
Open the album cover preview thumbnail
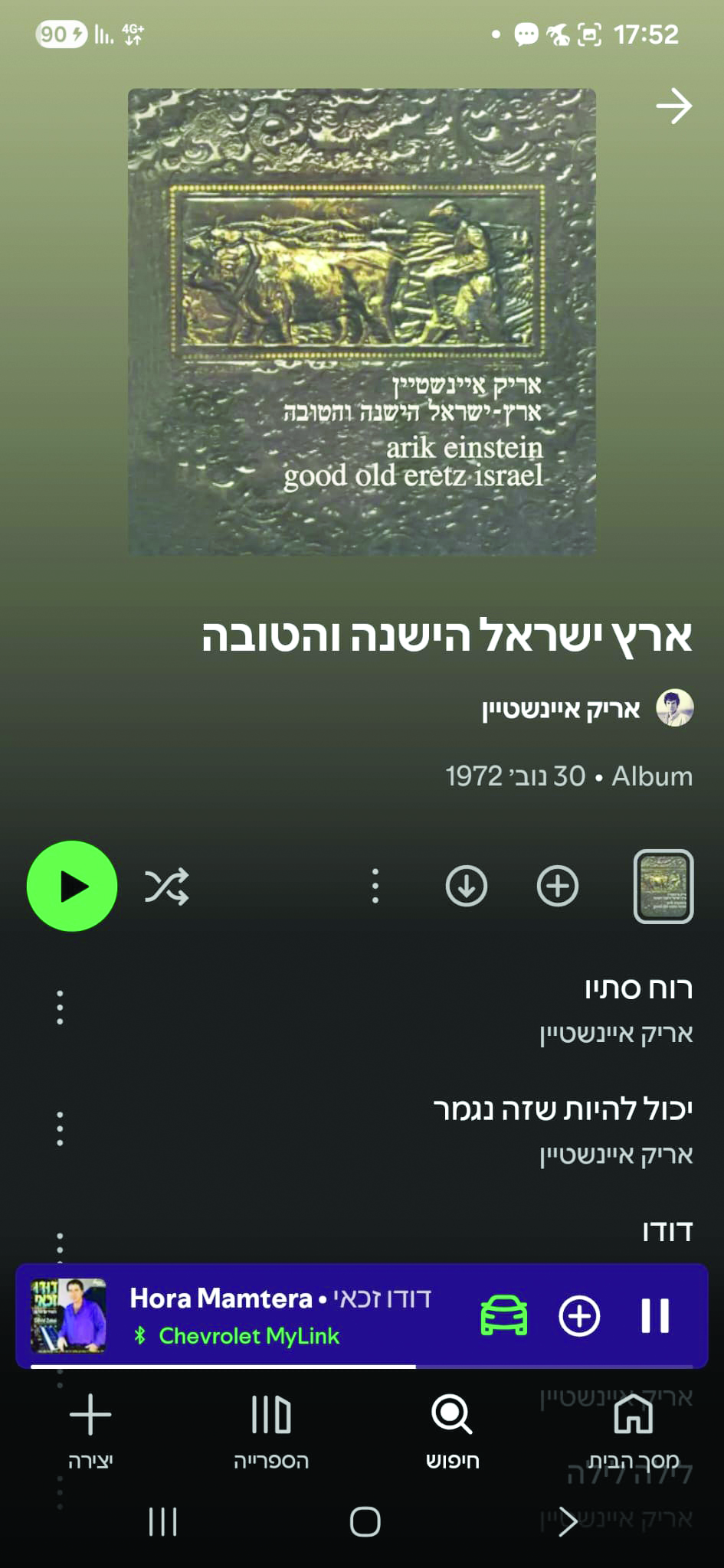[663, 886]
